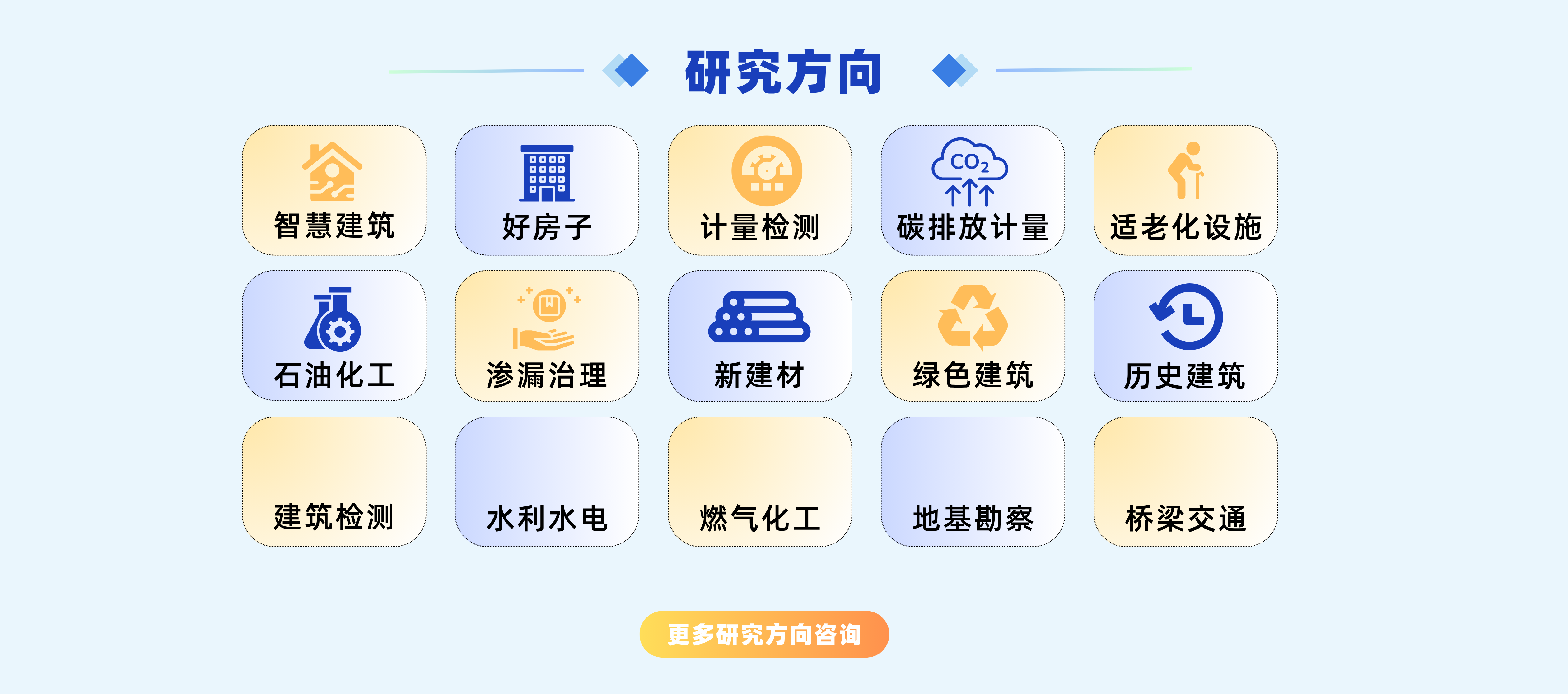Choose the 绿色建筑 card

(973, 335)
